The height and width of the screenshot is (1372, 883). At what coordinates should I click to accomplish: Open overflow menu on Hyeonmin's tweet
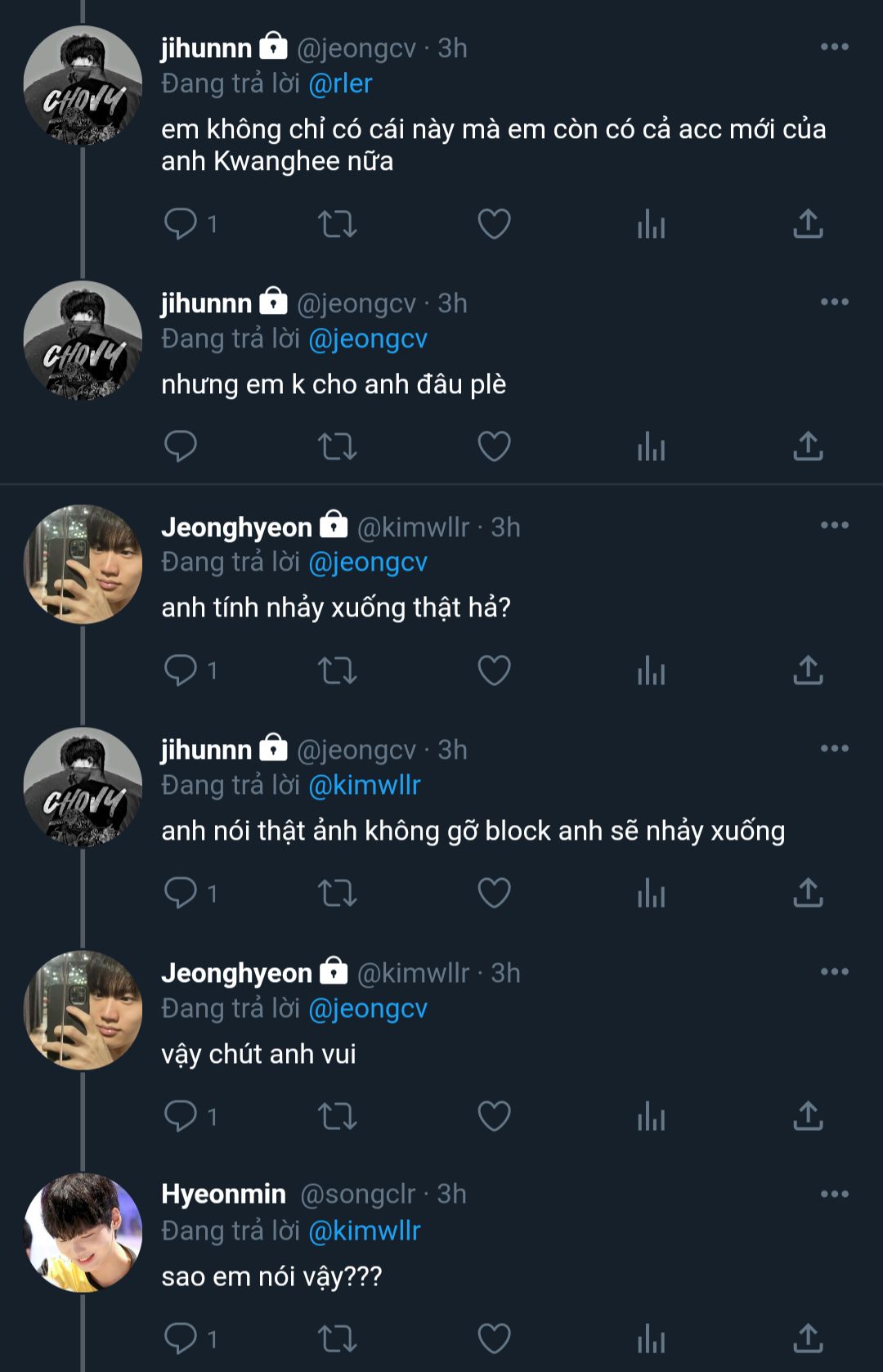834,1195
